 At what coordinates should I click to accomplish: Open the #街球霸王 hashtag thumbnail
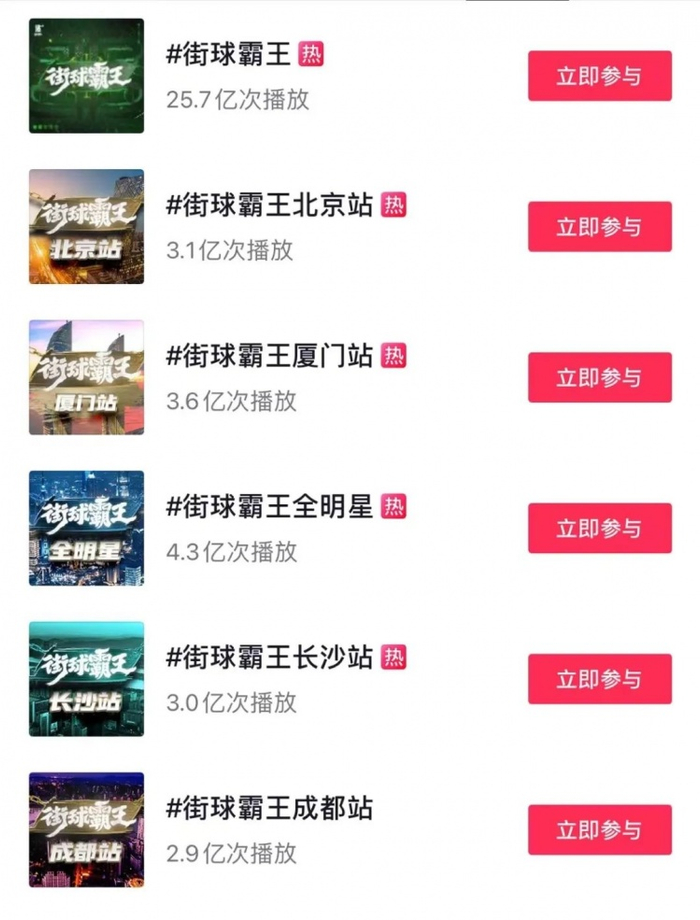tap(86, 76)
